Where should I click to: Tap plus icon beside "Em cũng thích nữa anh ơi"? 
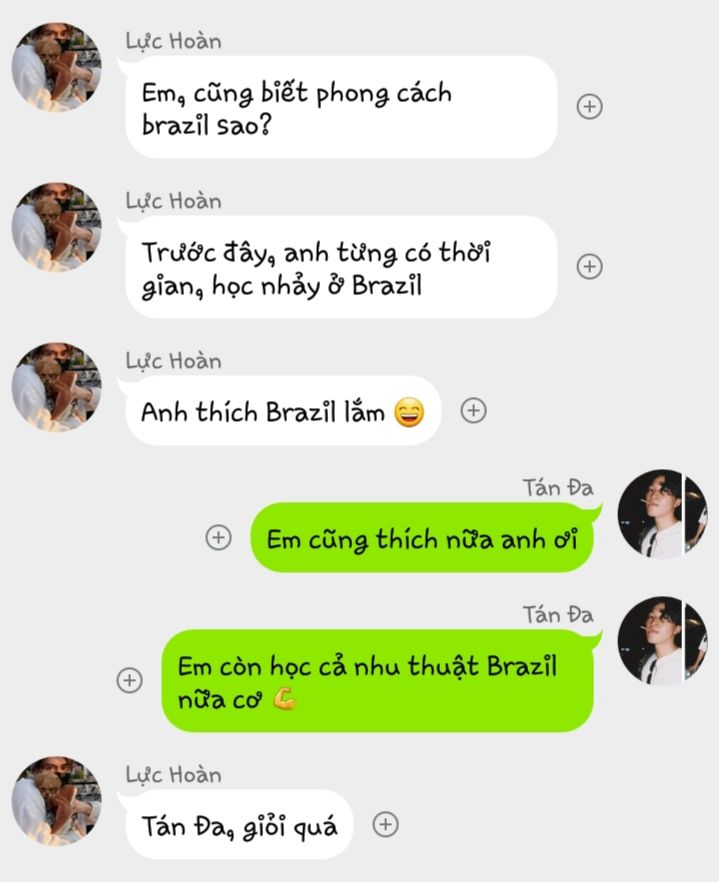click(218, 538)
